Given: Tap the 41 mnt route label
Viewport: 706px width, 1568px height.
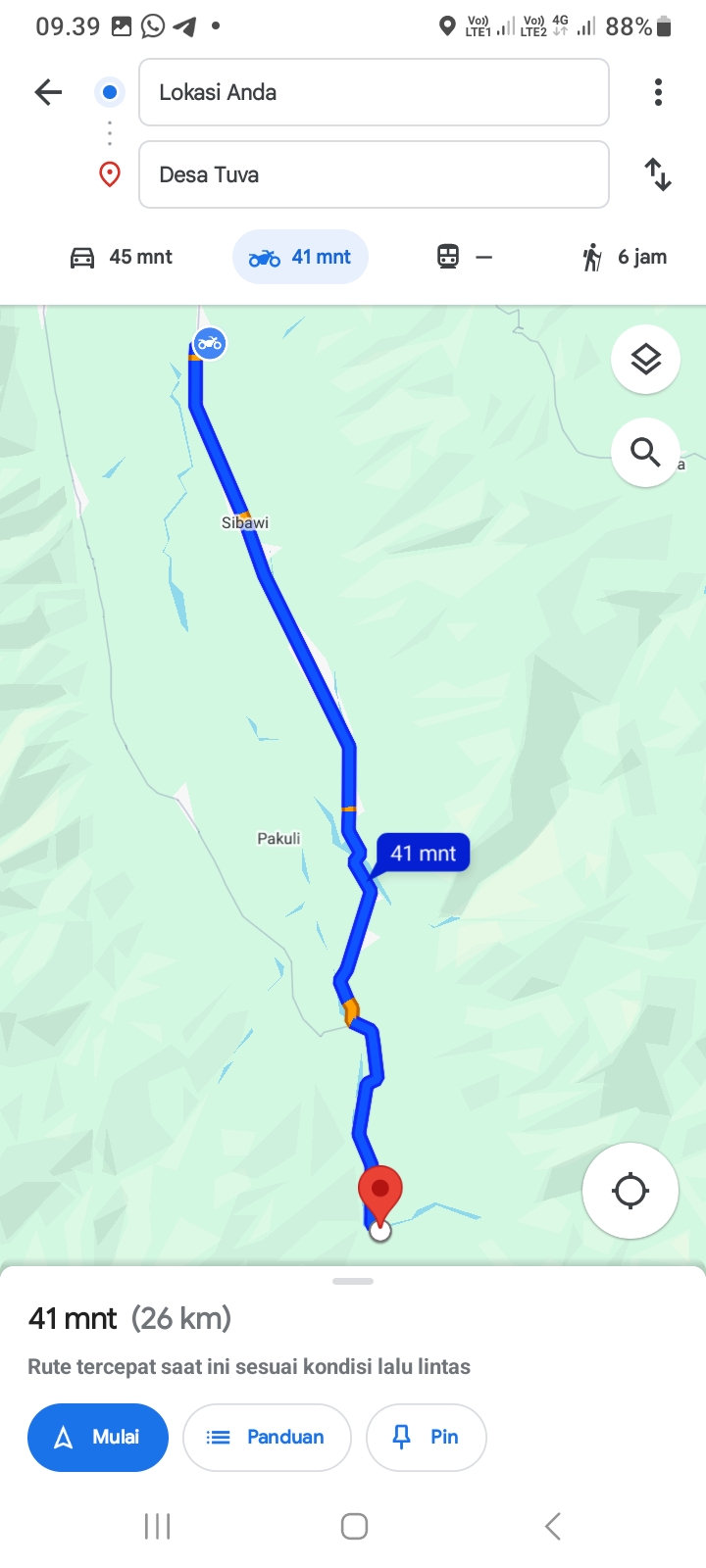Looking at the screenshot, I should point(423,854).
